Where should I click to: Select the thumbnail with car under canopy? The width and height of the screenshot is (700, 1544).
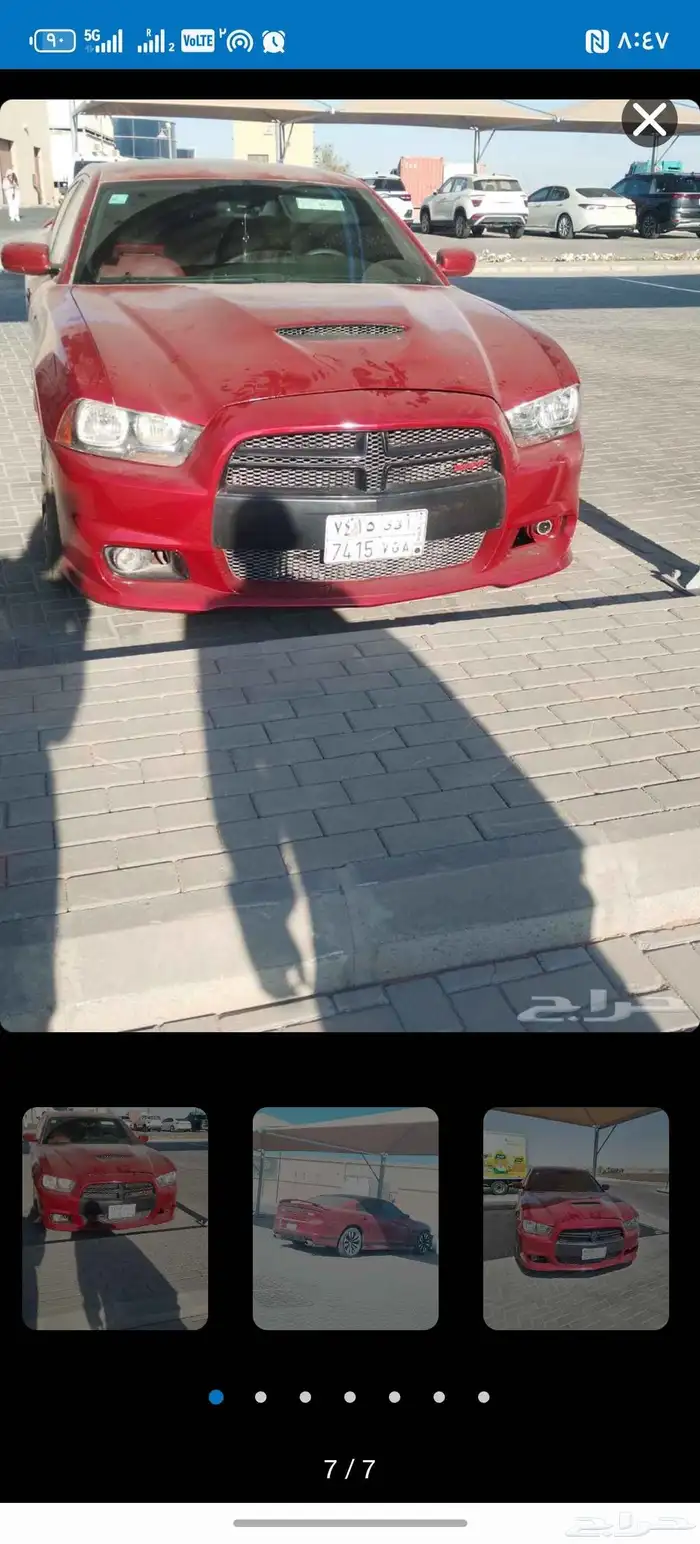tap(576, 1218)
